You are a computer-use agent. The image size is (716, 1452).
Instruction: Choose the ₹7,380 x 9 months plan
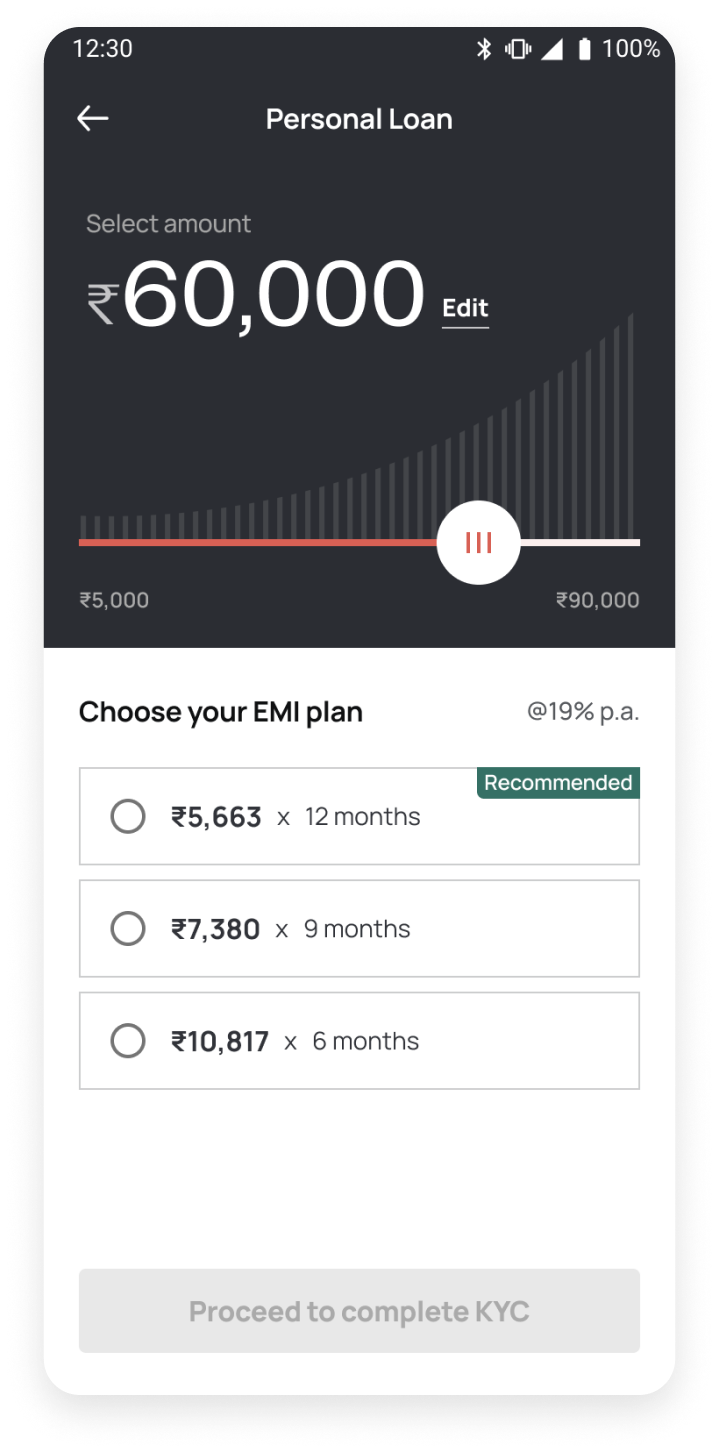[359, 928]
